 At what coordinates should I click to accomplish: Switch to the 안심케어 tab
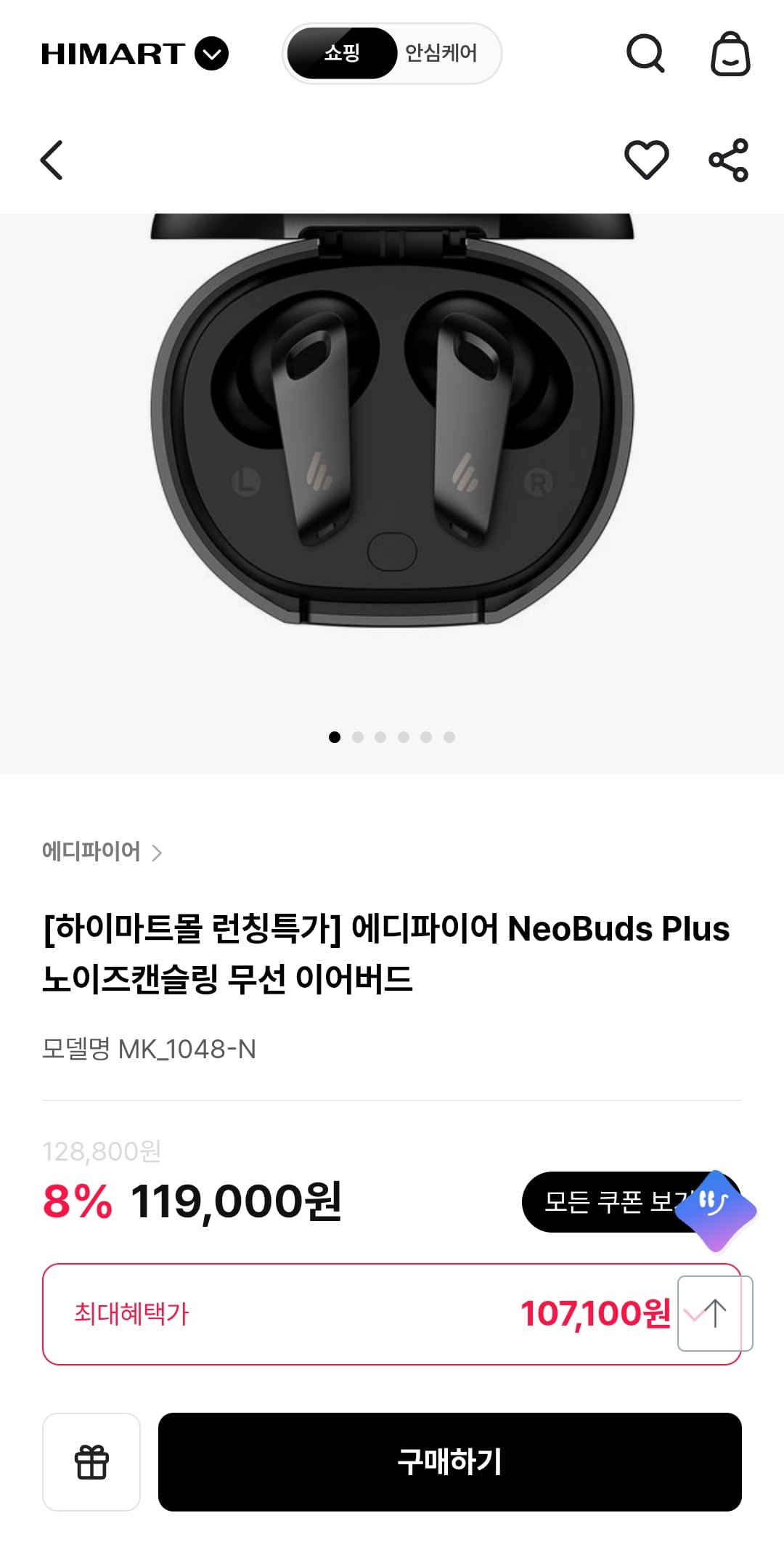441,53
